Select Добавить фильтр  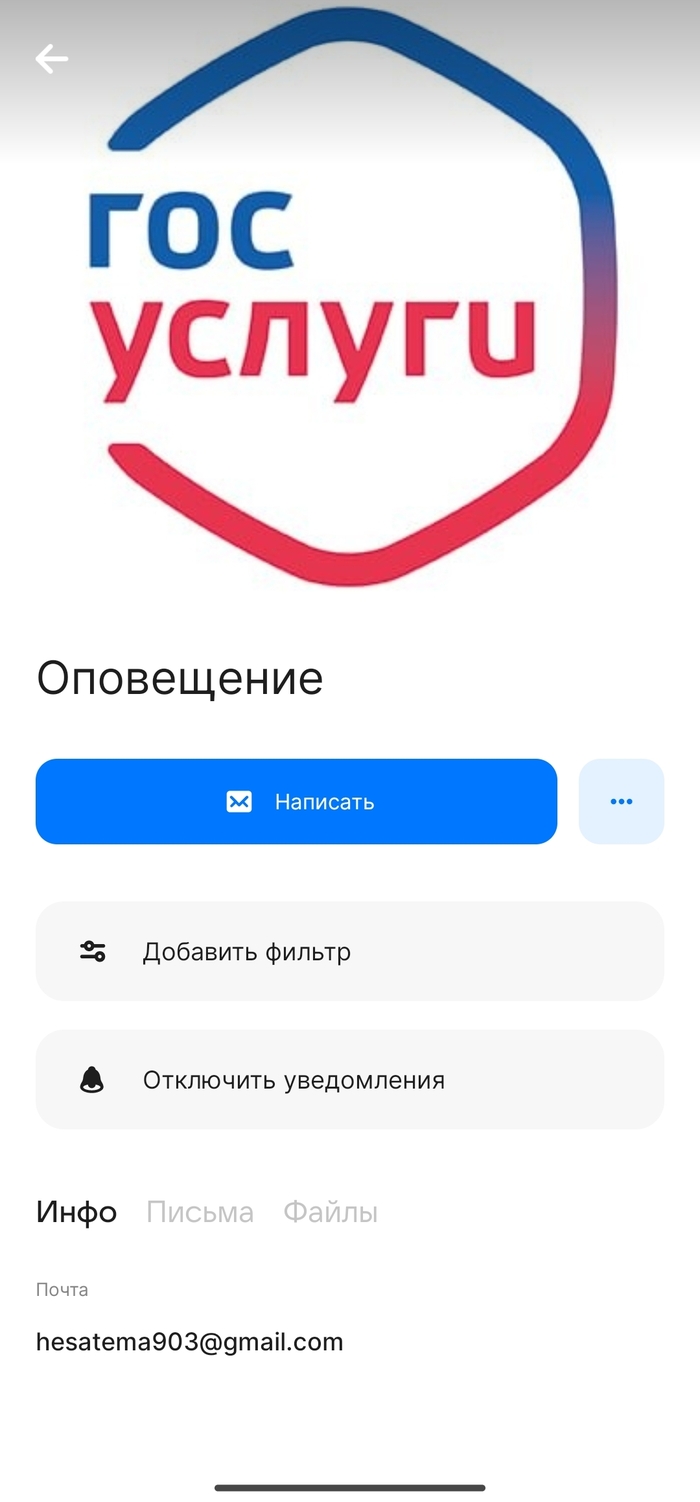coord(349,951)
